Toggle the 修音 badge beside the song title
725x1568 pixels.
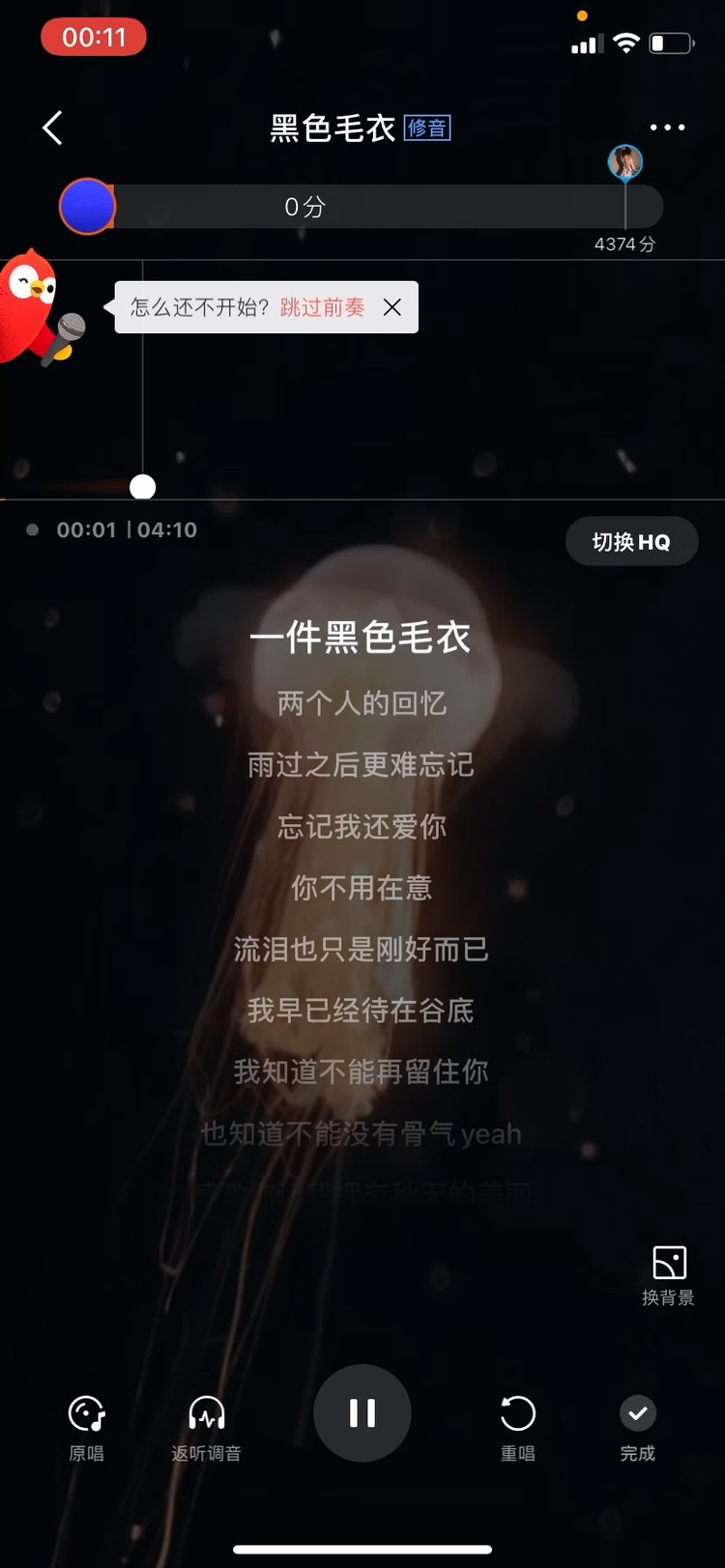(427, 128)
